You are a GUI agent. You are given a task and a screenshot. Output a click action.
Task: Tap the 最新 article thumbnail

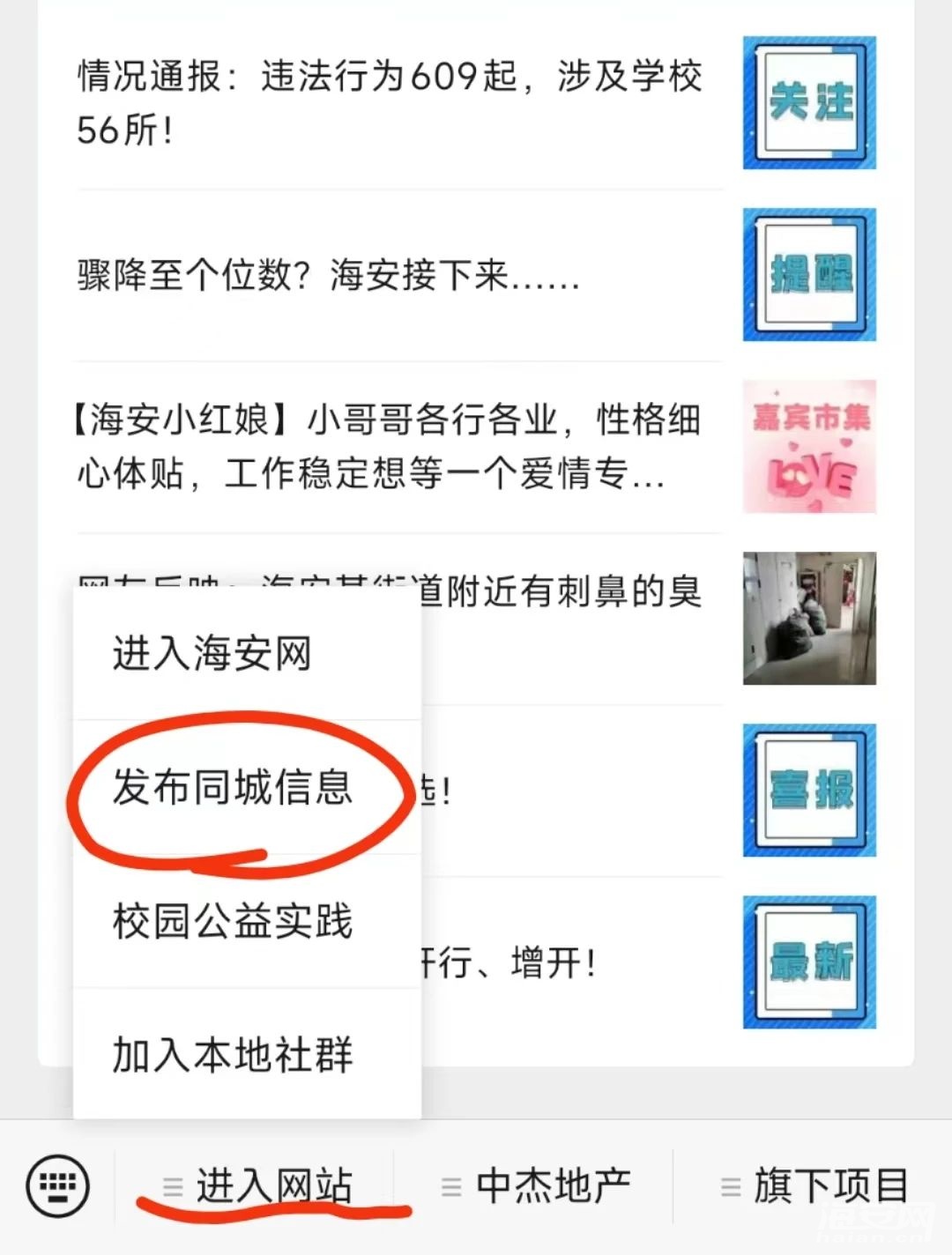tap(809, 962)
